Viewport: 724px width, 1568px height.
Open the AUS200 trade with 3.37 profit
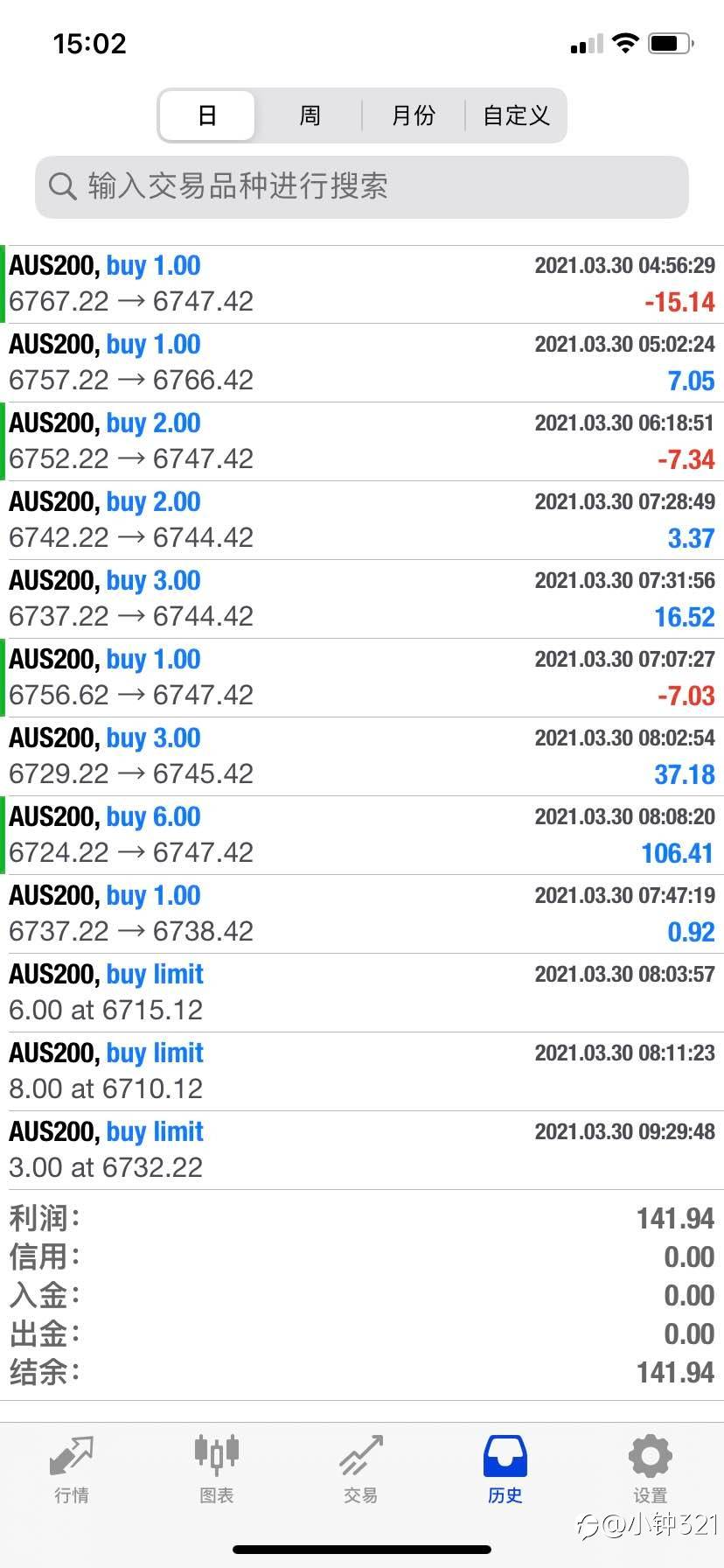tap(362, 521)
